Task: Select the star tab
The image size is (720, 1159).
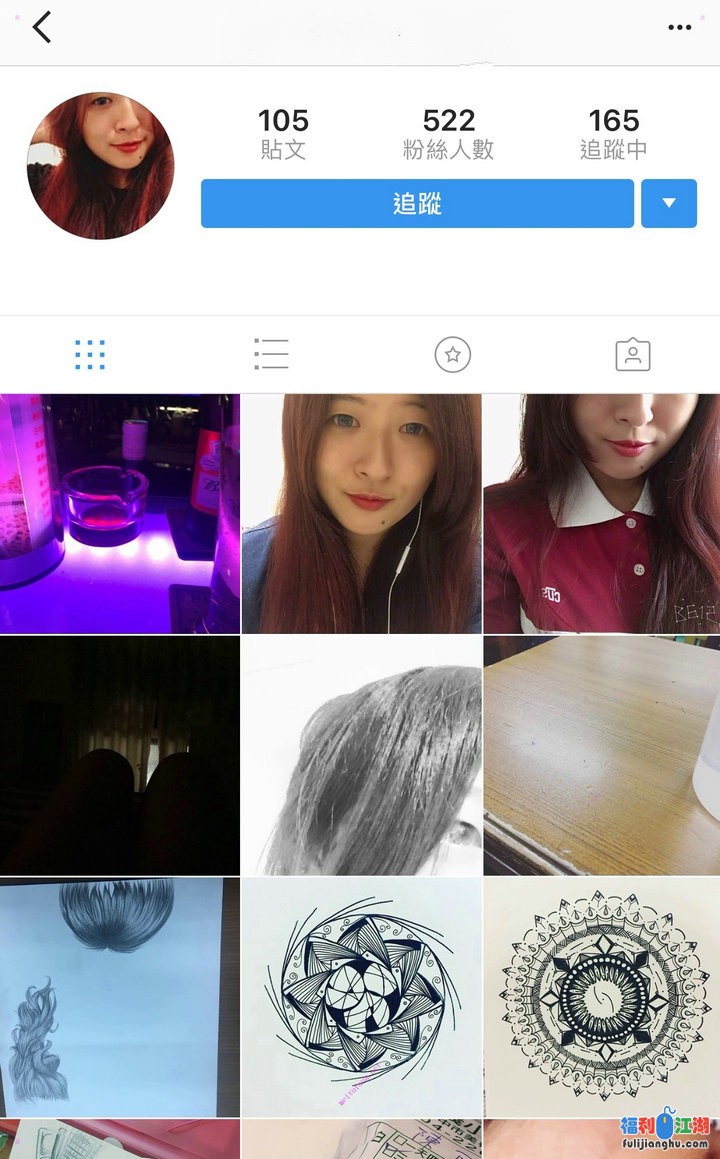Action: (x=452, y=354)
